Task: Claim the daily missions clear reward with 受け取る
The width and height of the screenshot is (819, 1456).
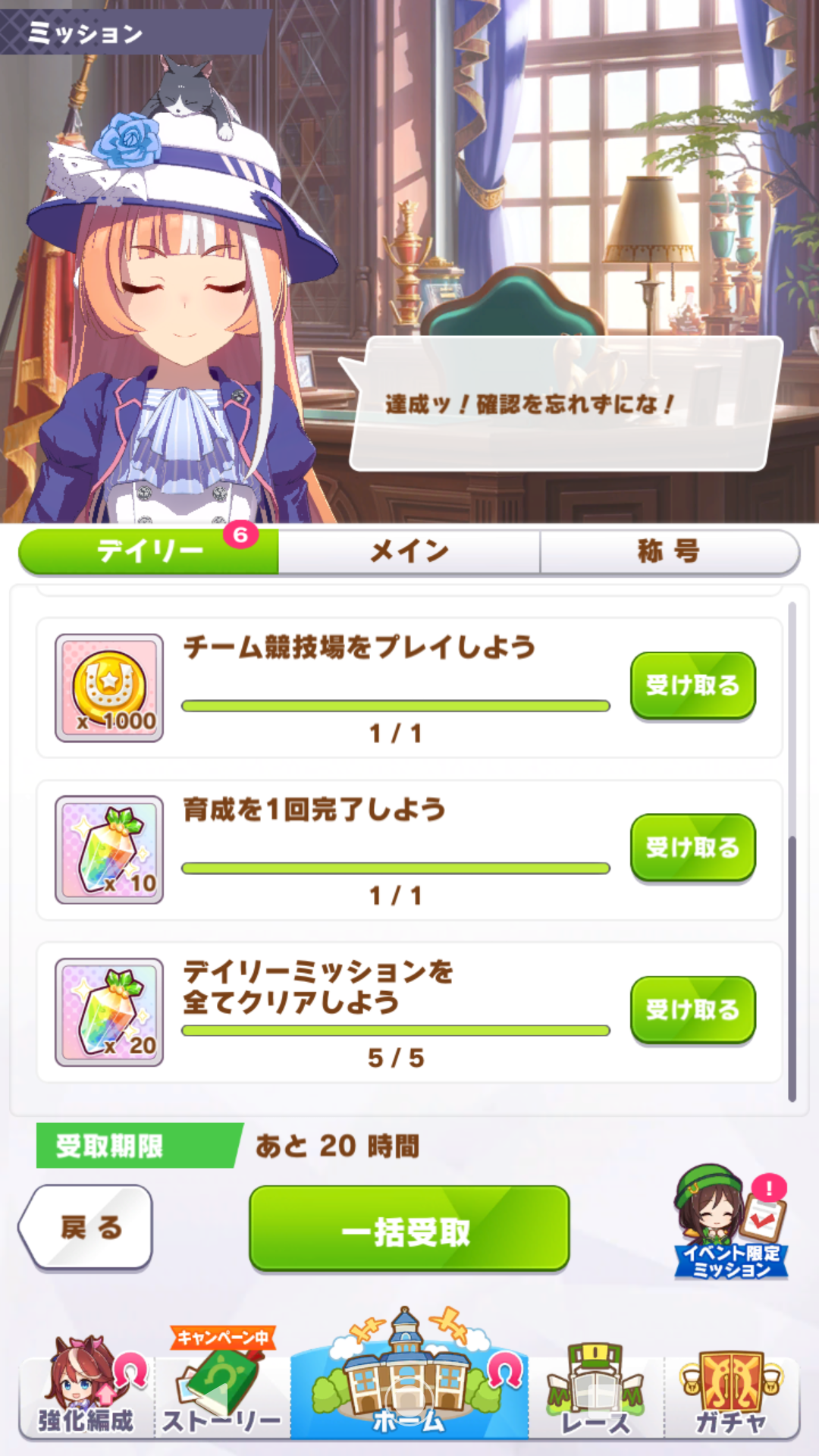Action: (x=692, y=1011)
